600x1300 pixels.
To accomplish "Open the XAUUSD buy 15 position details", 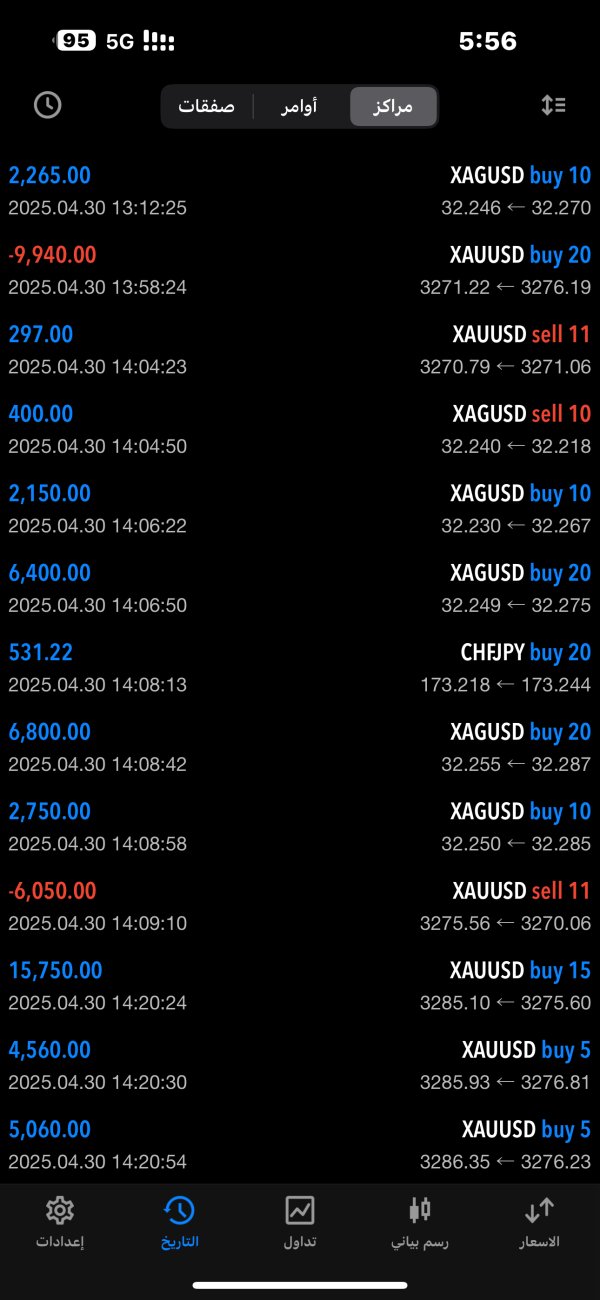I will [x=300, y=986].
